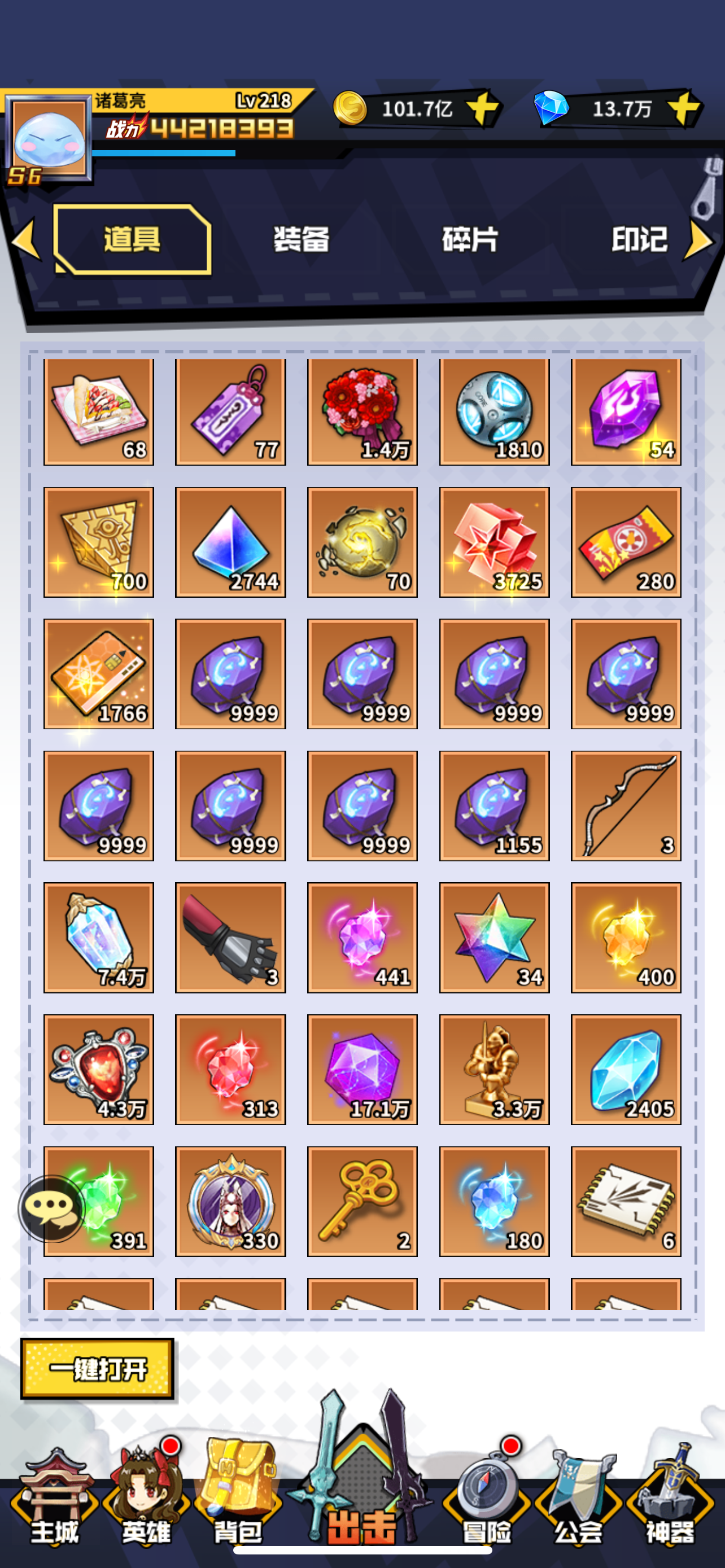Switch to the 碎片 tab
This screenshot has width=725, height=1568.
tap(470, 239)
